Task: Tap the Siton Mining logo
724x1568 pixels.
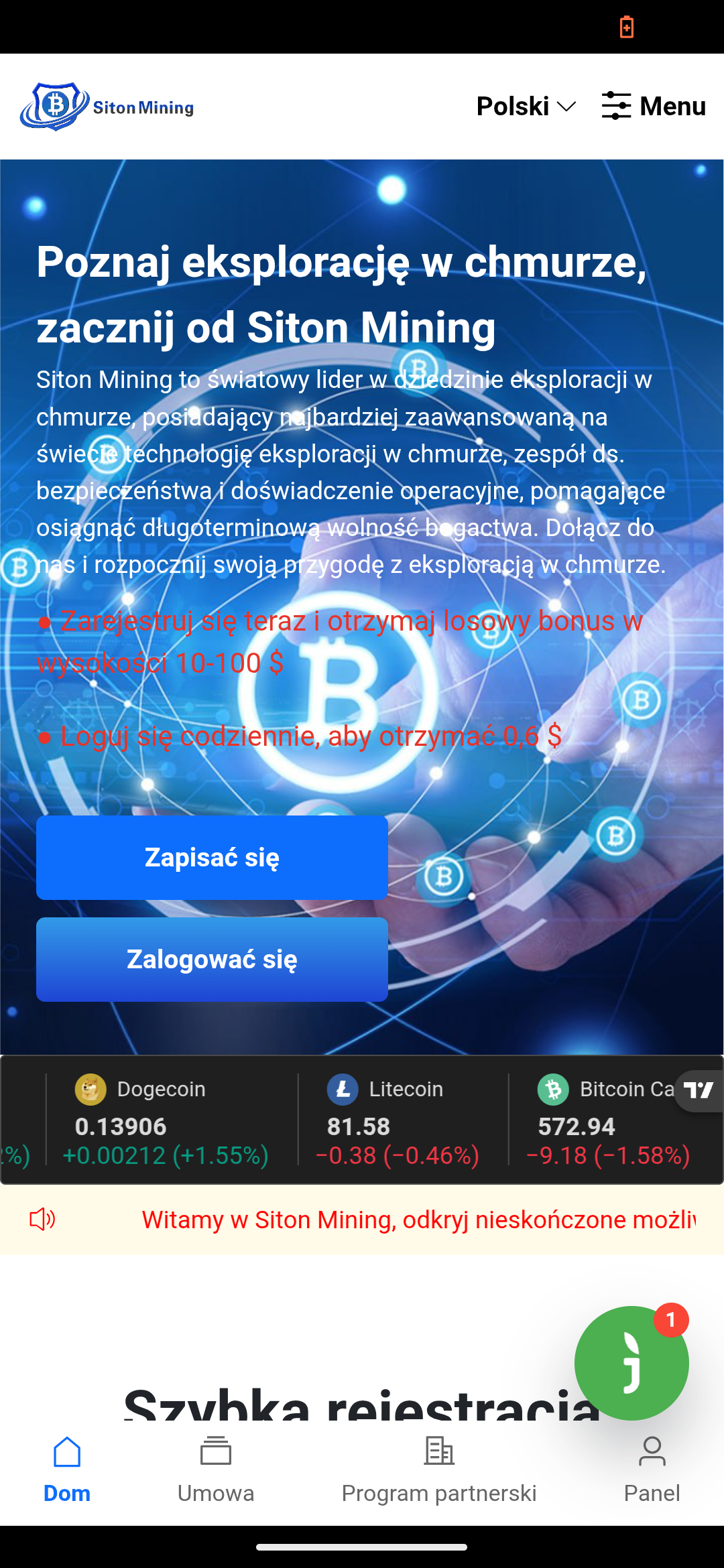Action: pos(107,107)
